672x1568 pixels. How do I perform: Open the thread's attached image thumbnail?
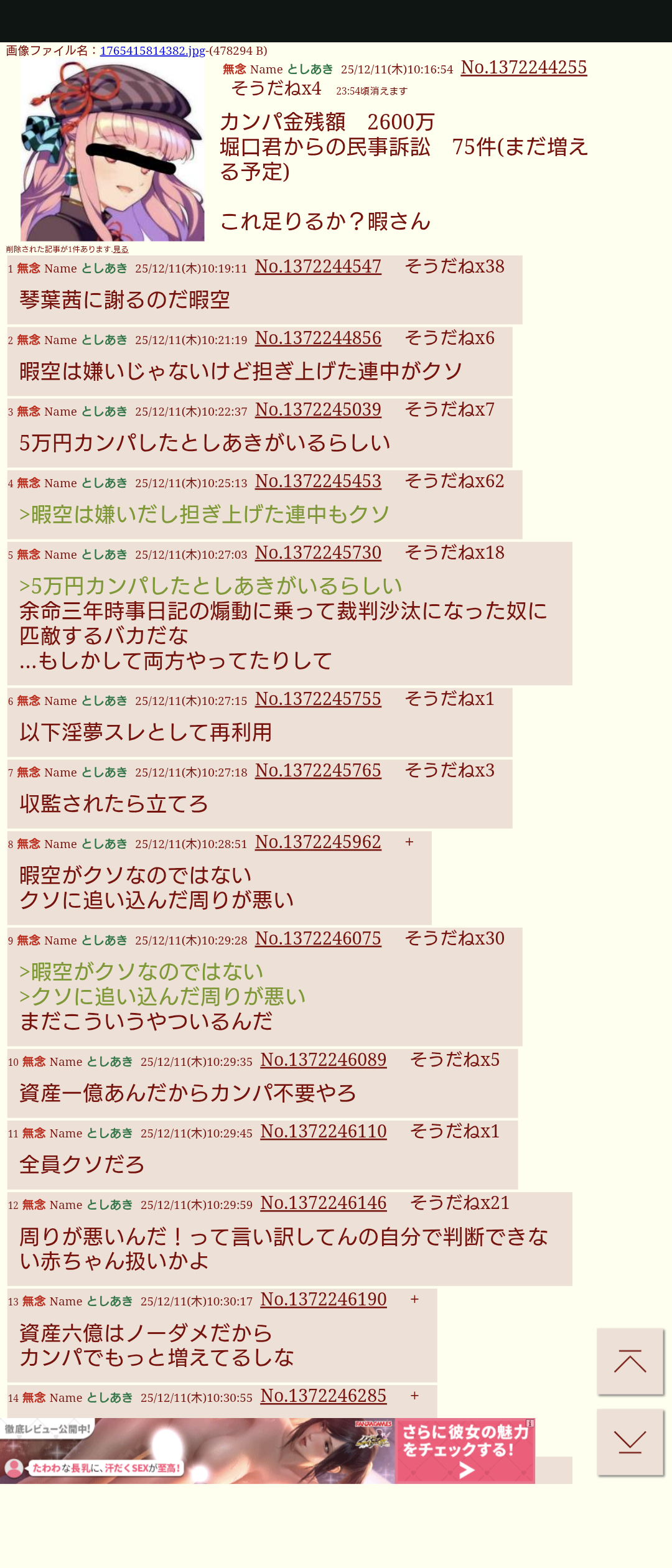pos(112,151)
